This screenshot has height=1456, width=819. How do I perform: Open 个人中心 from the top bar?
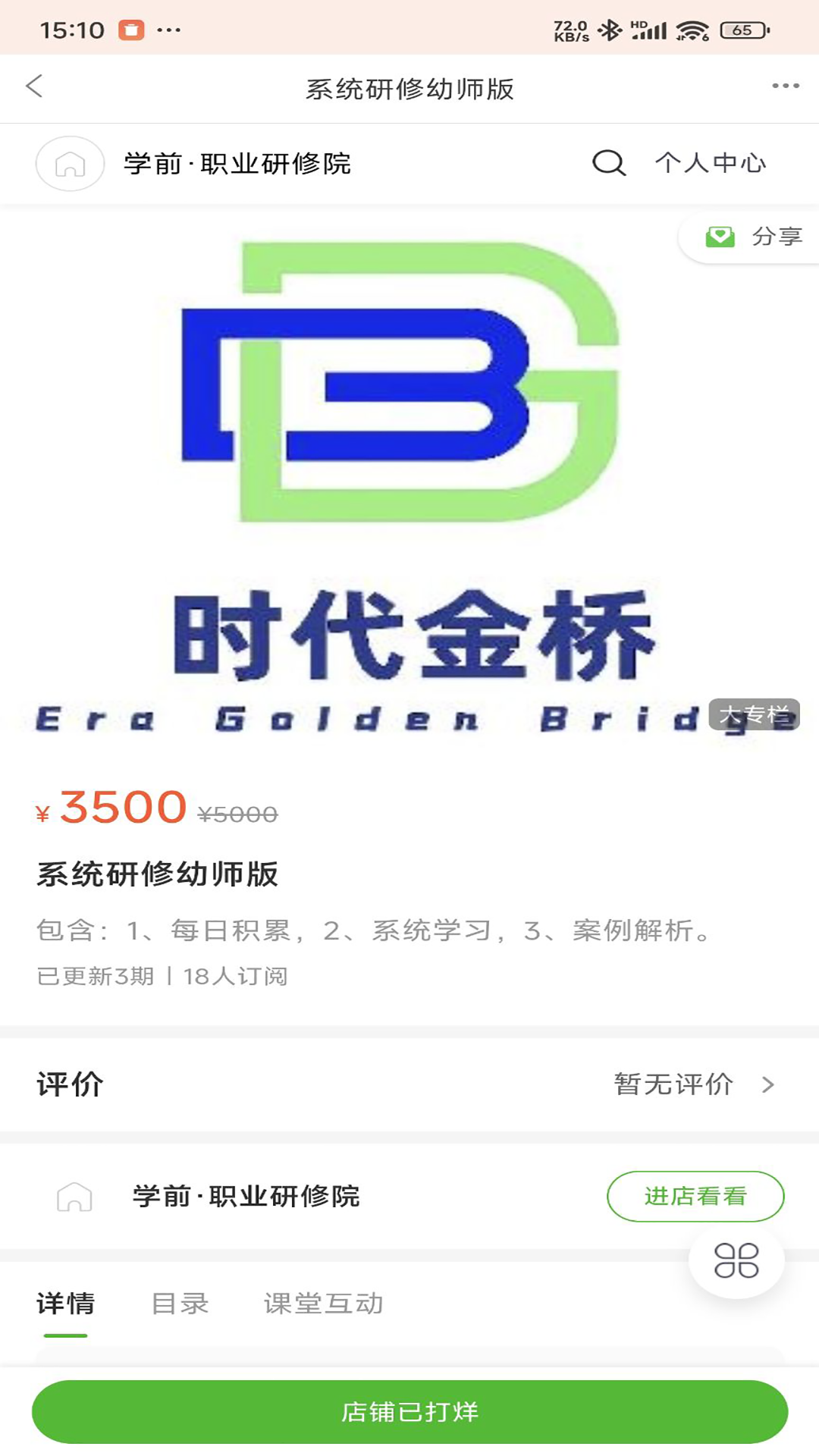[711, 162]
